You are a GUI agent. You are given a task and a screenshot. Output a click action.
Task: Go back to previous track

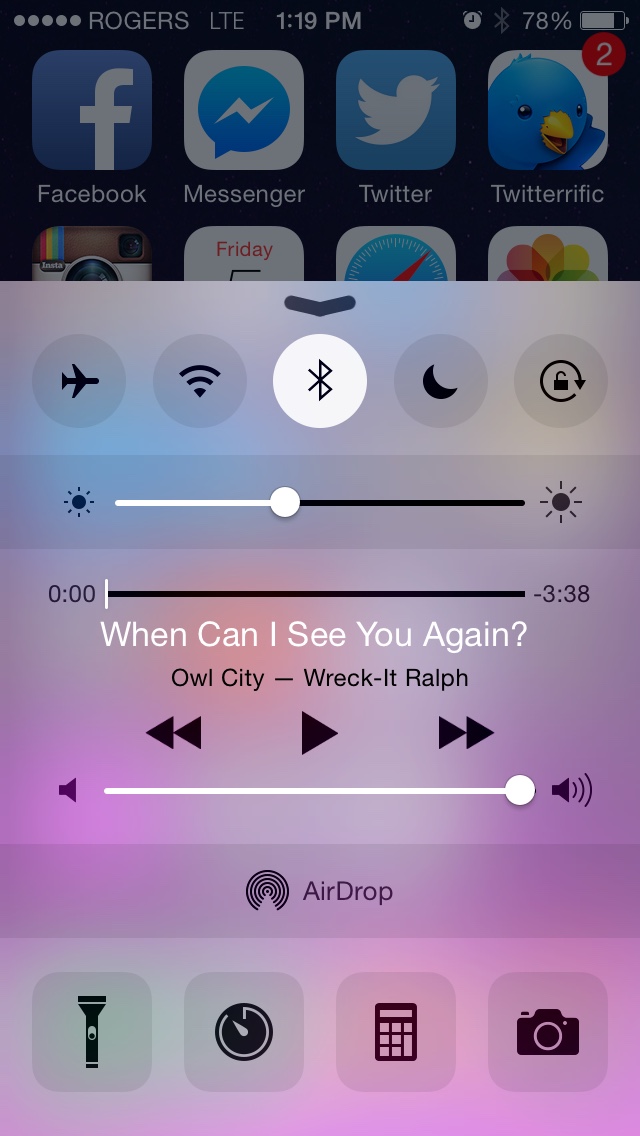coord(174,734)
